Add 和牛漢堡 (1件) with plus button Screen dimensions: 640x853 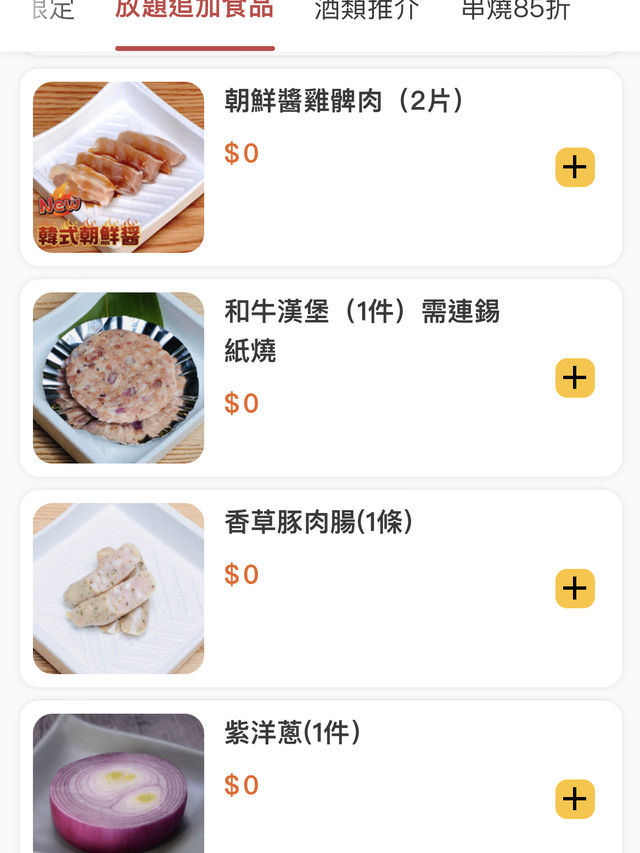tap(575, 378)
